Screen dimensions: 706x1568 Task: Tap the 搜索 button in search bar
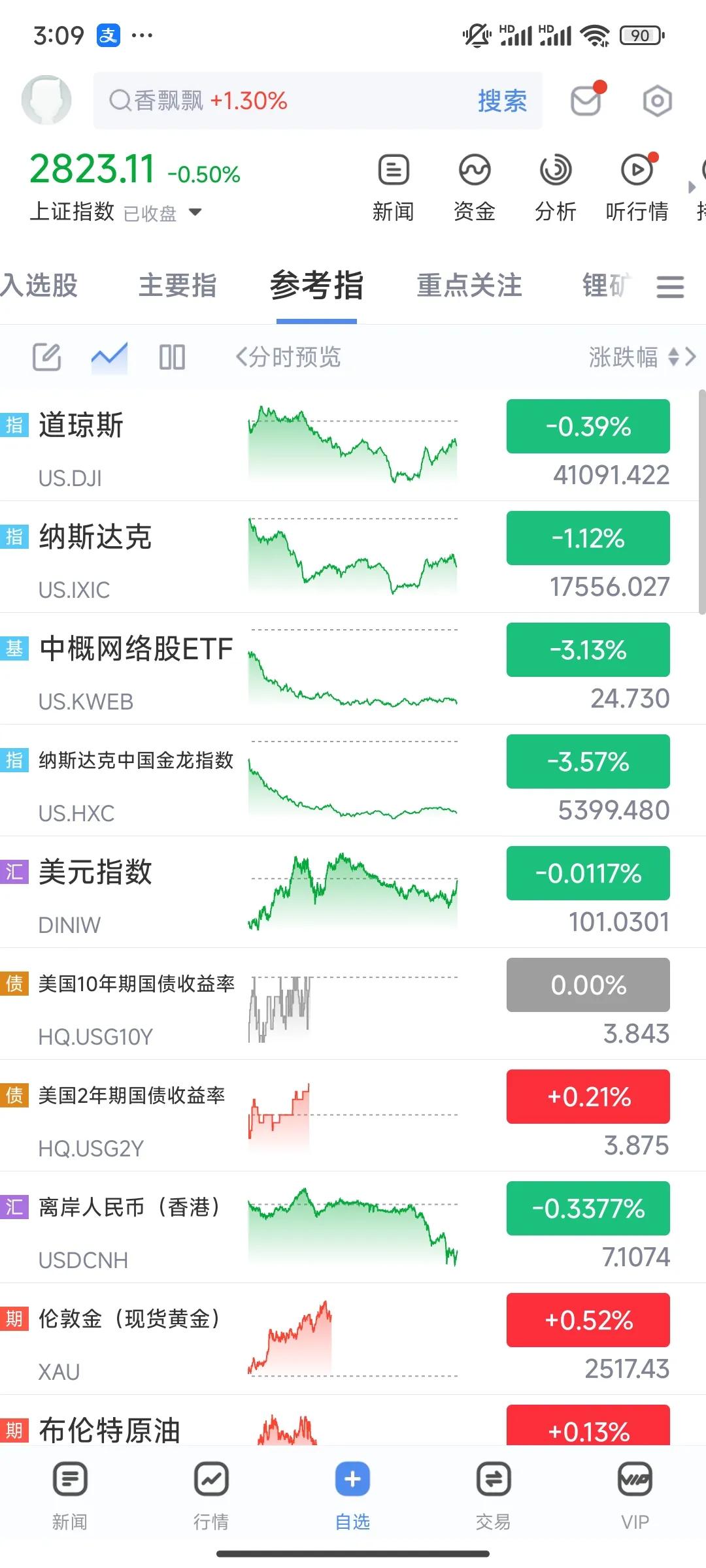[x=502, y=101]
